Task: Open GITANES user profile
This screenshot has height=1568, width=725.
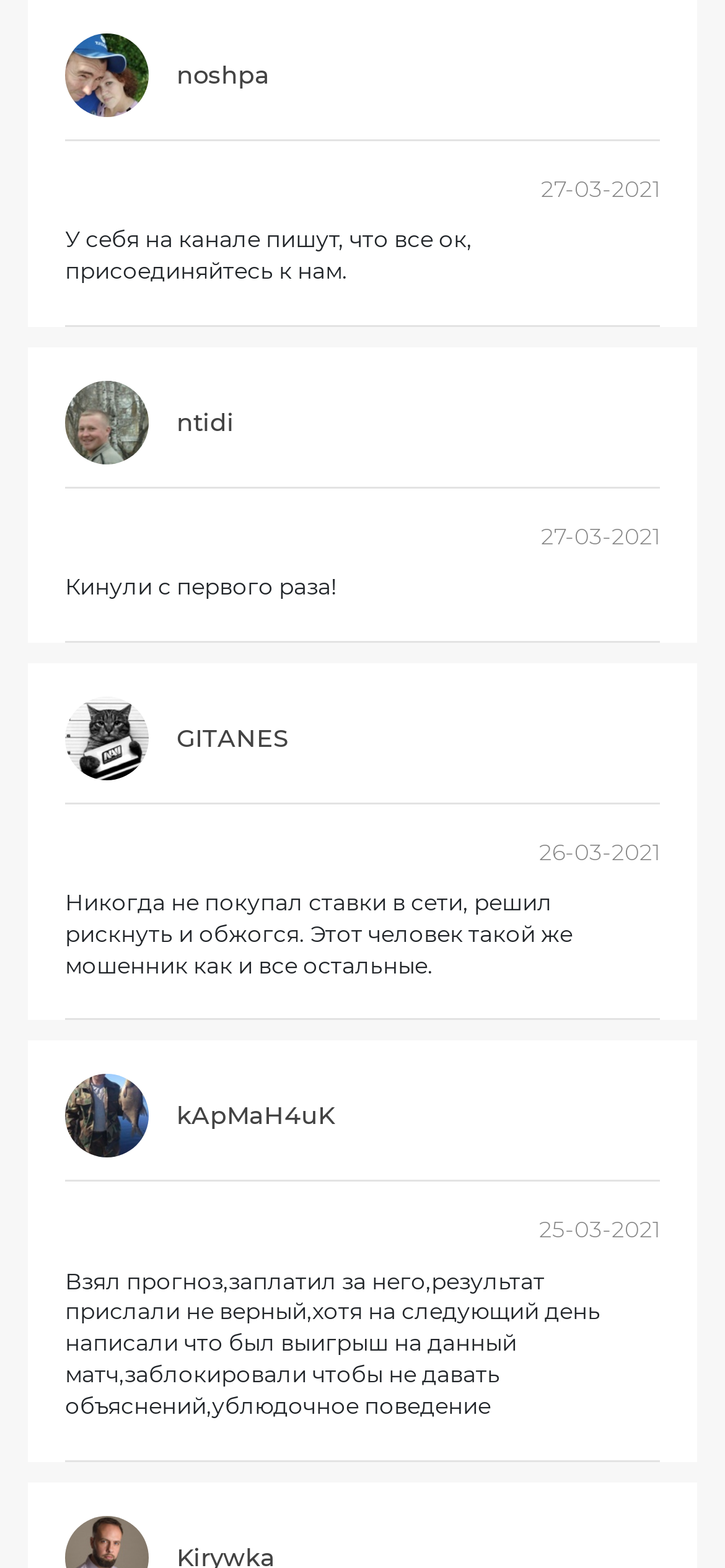Action: 232,738
